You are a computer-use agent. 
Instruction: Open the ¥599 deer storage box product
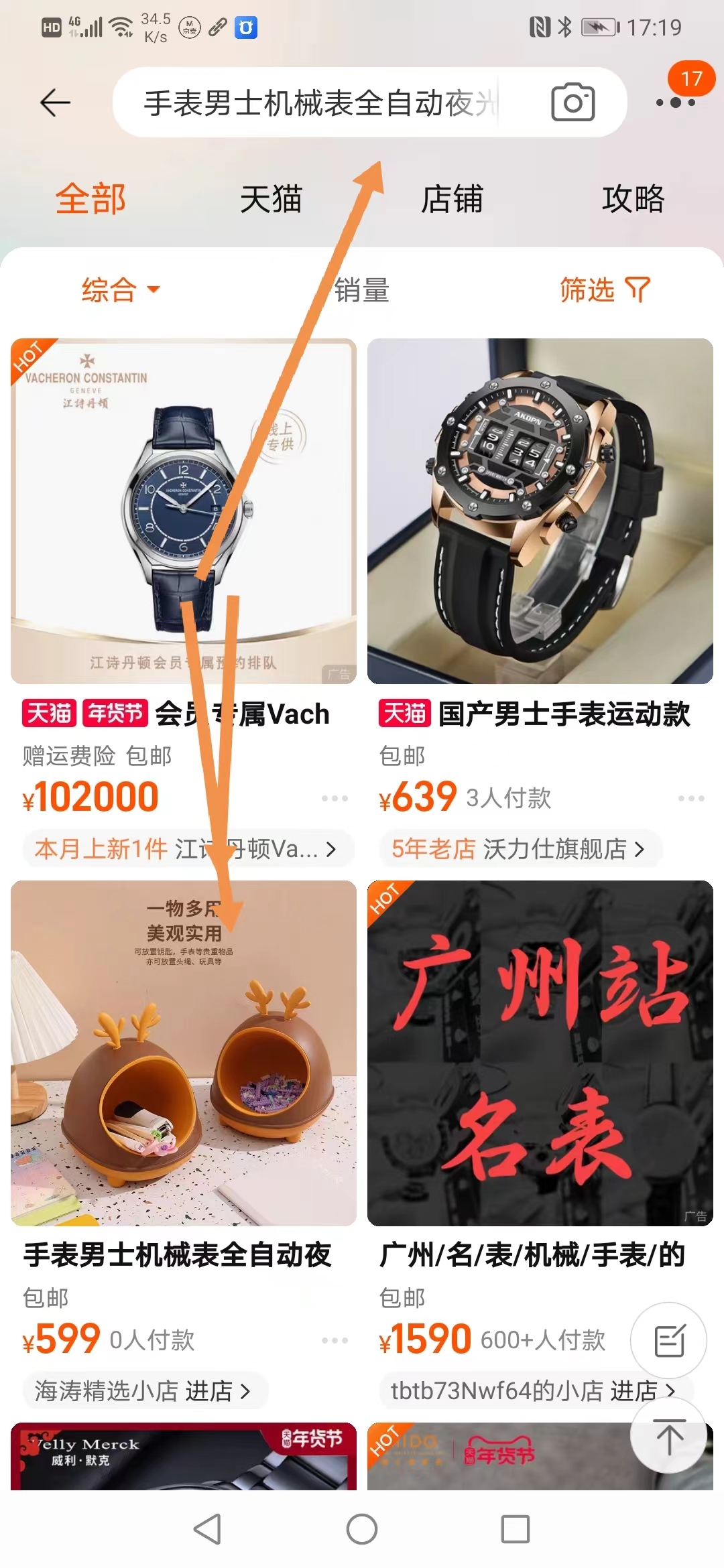point(184,1053)
